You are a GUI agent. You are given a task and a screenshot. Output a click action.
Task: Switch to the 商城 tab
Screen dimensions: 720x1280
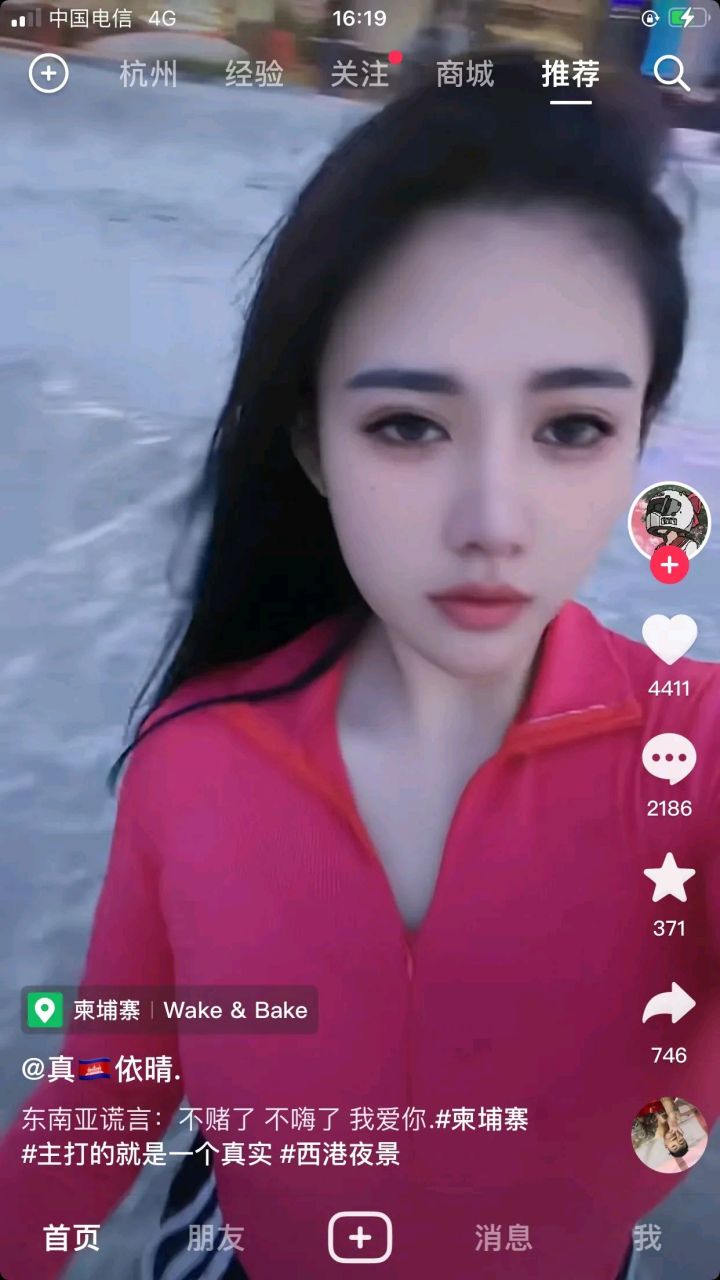pyautogui.click(x=464, y=74)
